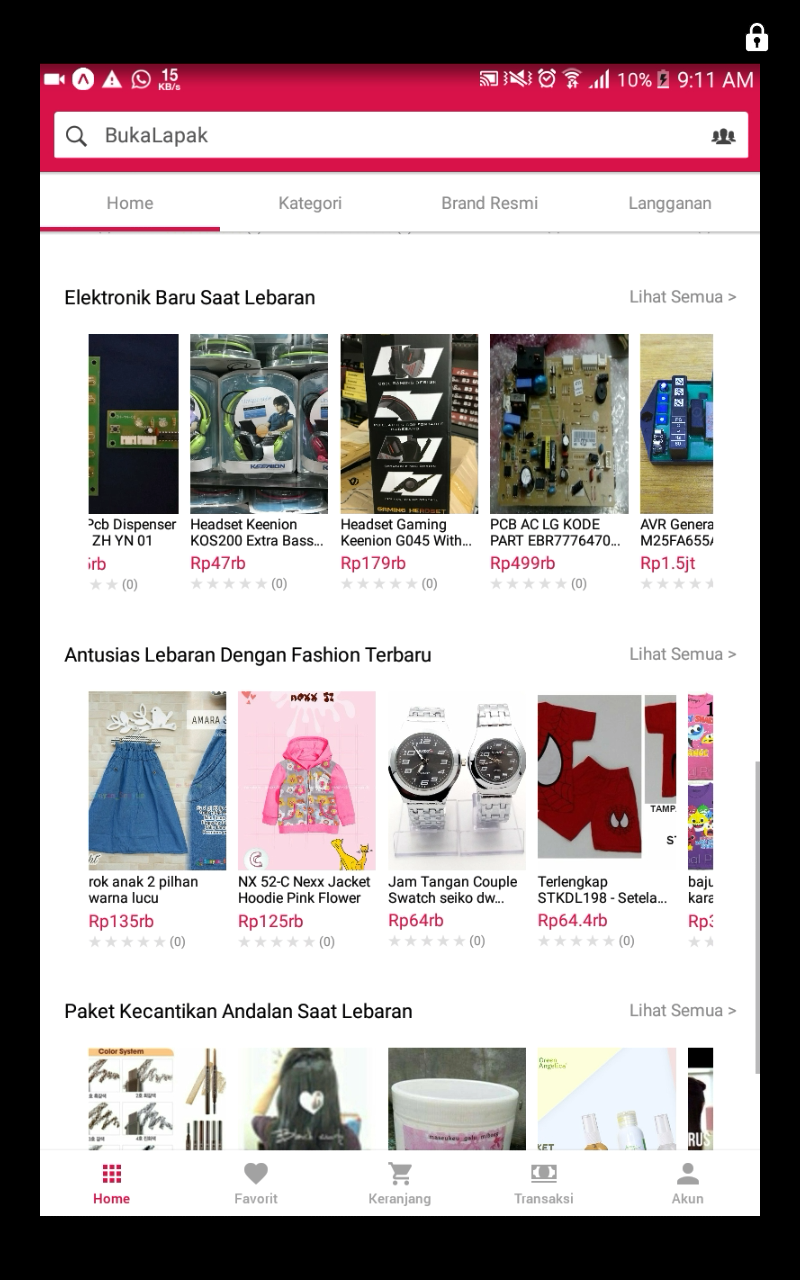Show all Paket Kecantikan Andalan products

click(682, 1011)
